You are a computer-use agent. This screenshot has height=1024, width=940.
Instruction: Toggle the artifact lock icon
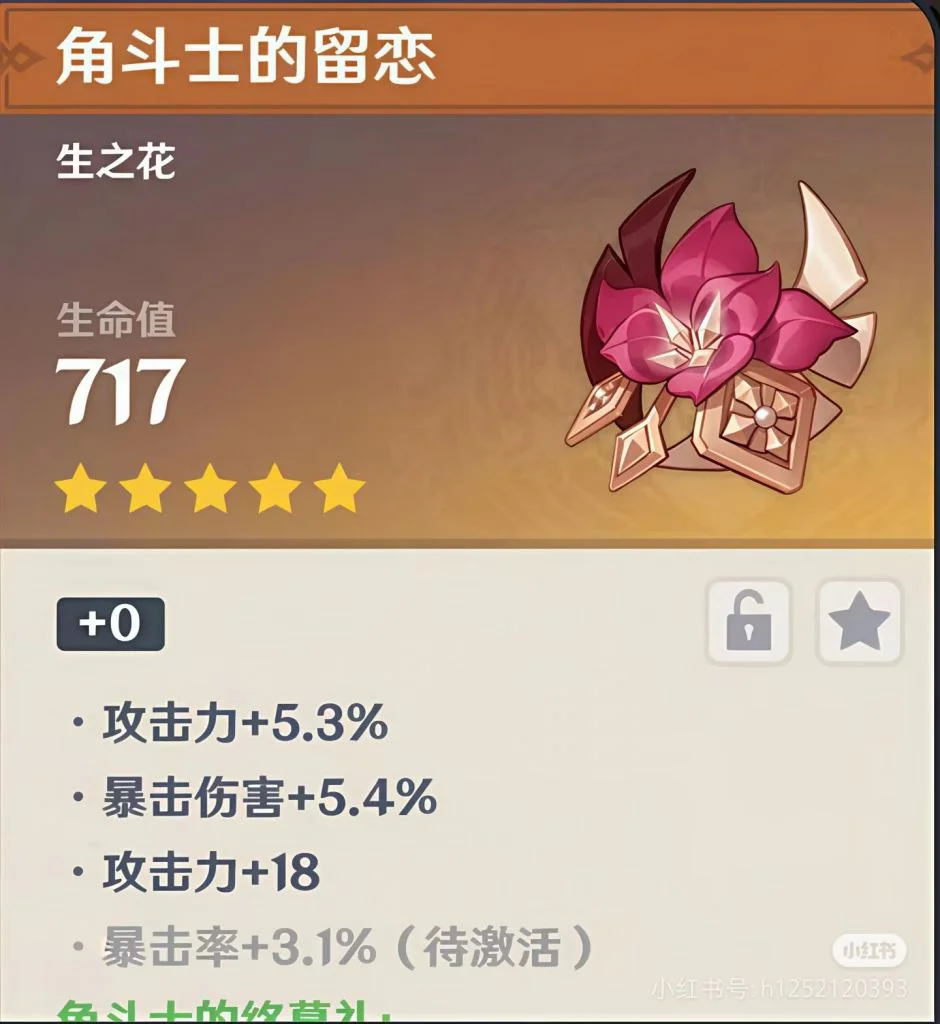pos(749,622)
